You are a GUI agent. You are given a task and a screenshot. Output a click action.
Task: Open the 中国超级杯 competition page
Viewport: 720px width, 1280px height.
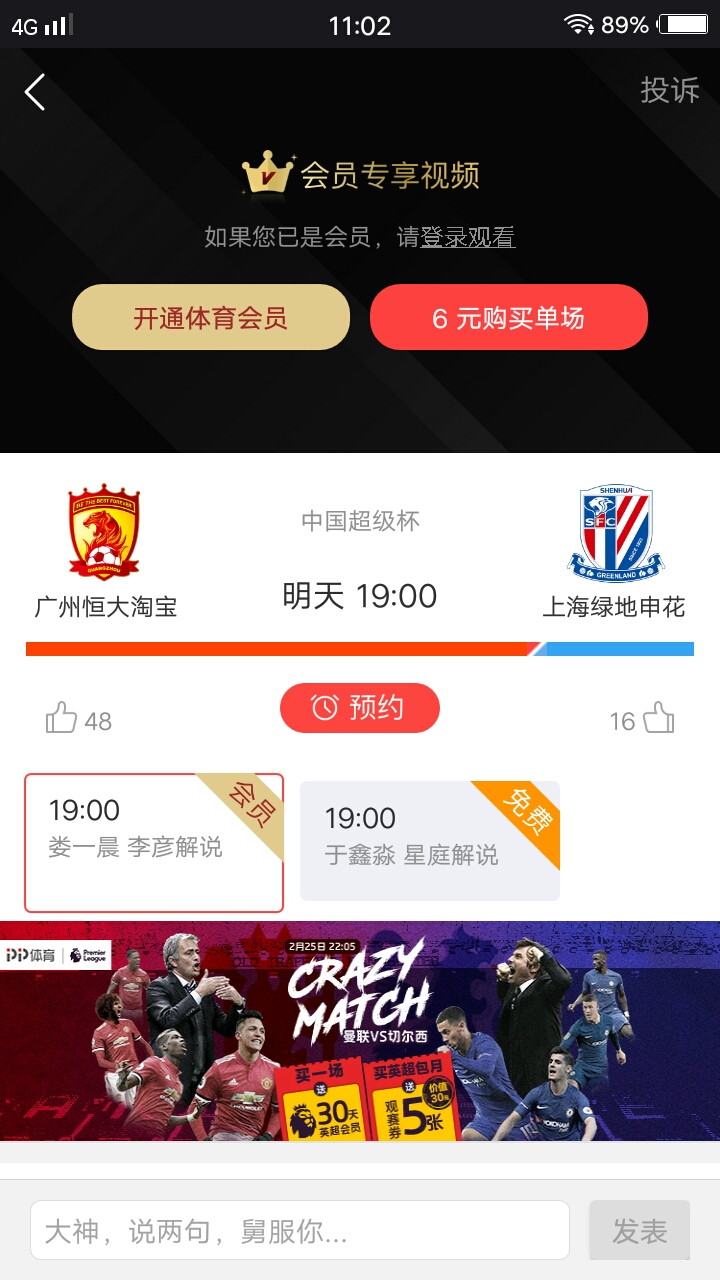tap(360, 518)
